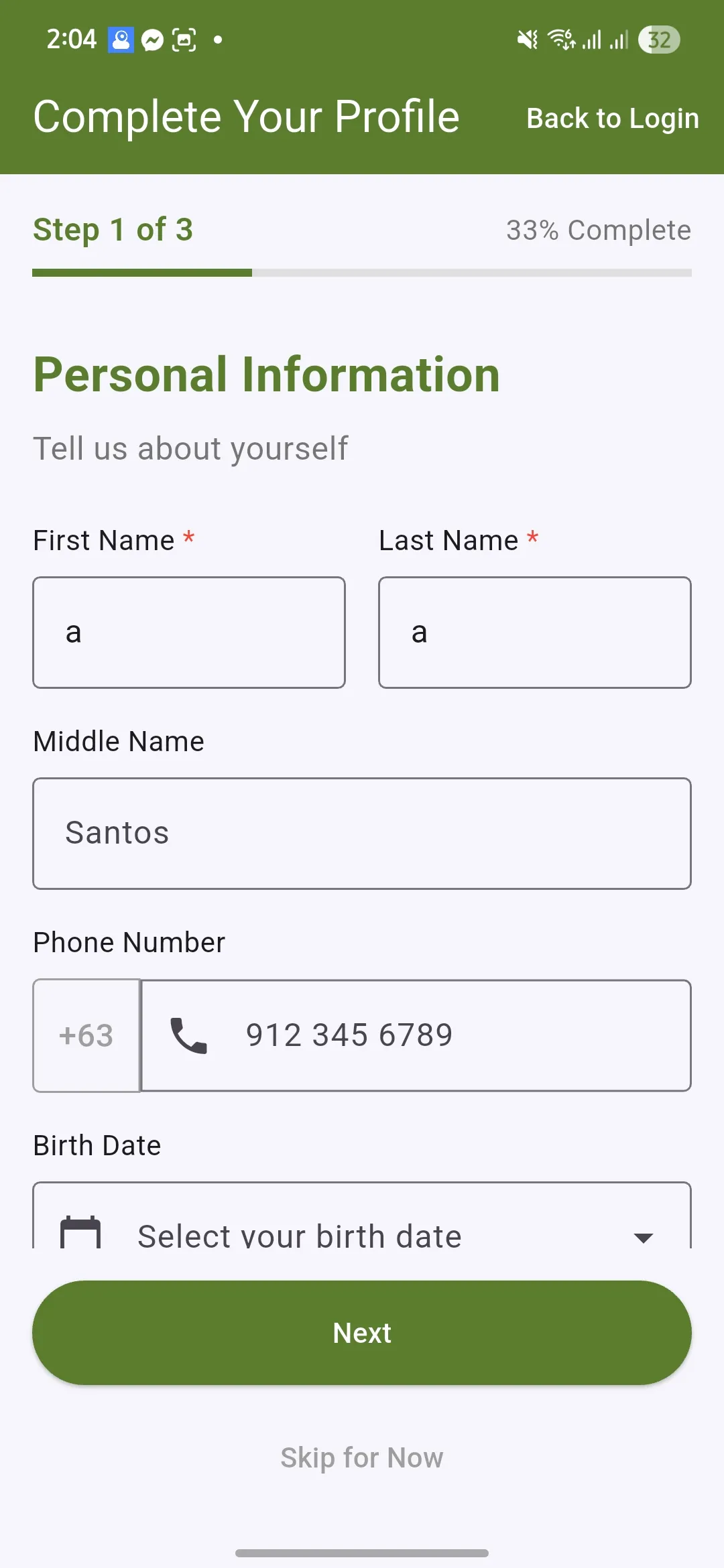Edit the First Name field

pyautogui.click(x=189, y=633)
